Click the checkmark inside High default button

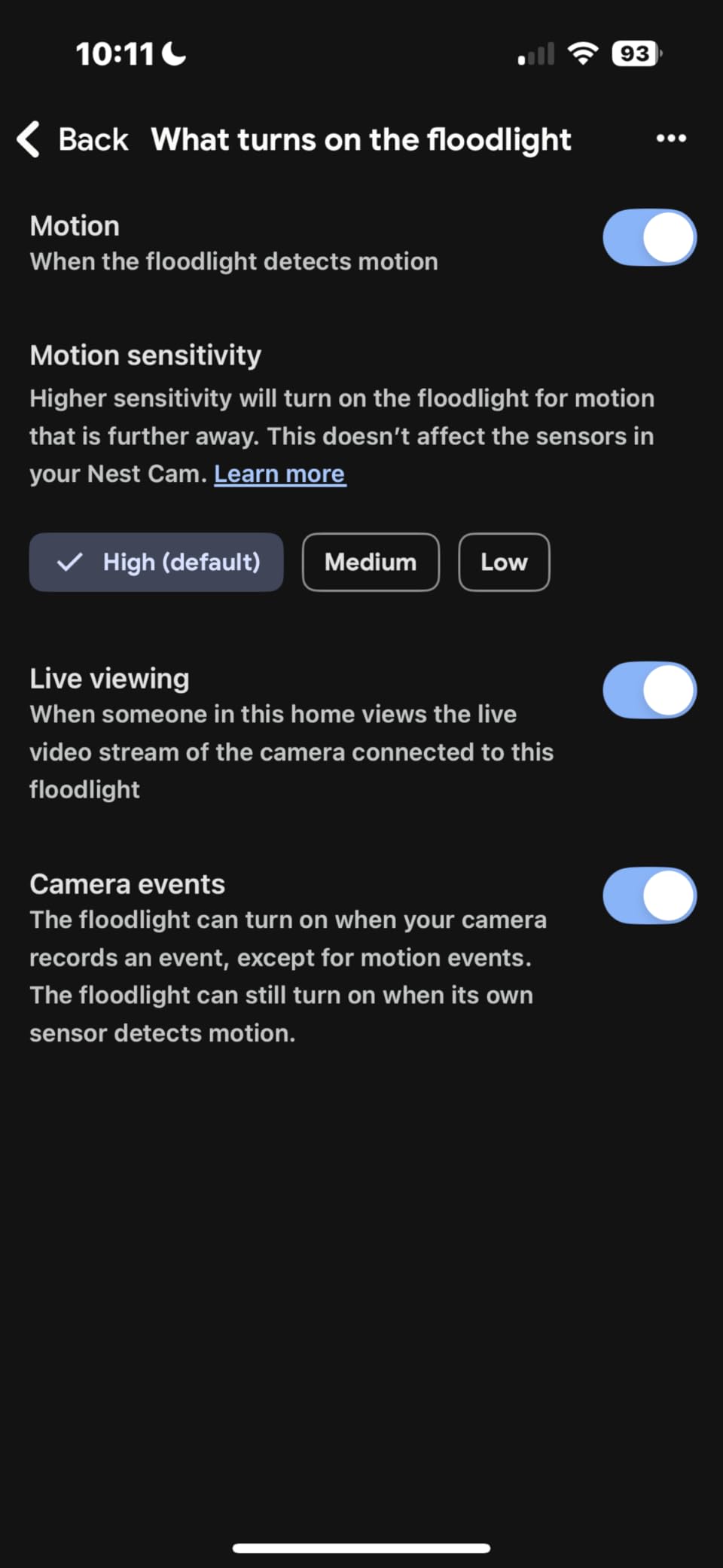point(70,561)
